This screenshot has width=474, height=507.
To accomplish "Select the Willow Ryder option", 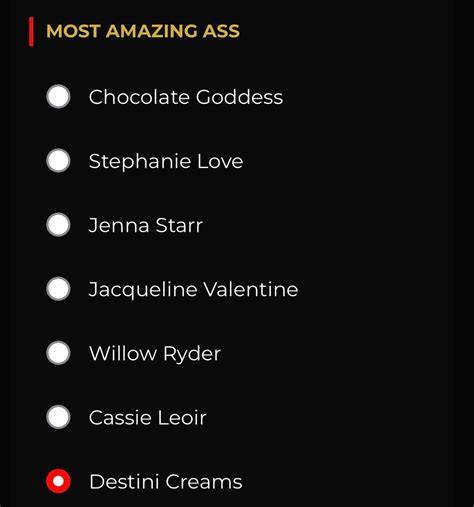I will [58, 353].
